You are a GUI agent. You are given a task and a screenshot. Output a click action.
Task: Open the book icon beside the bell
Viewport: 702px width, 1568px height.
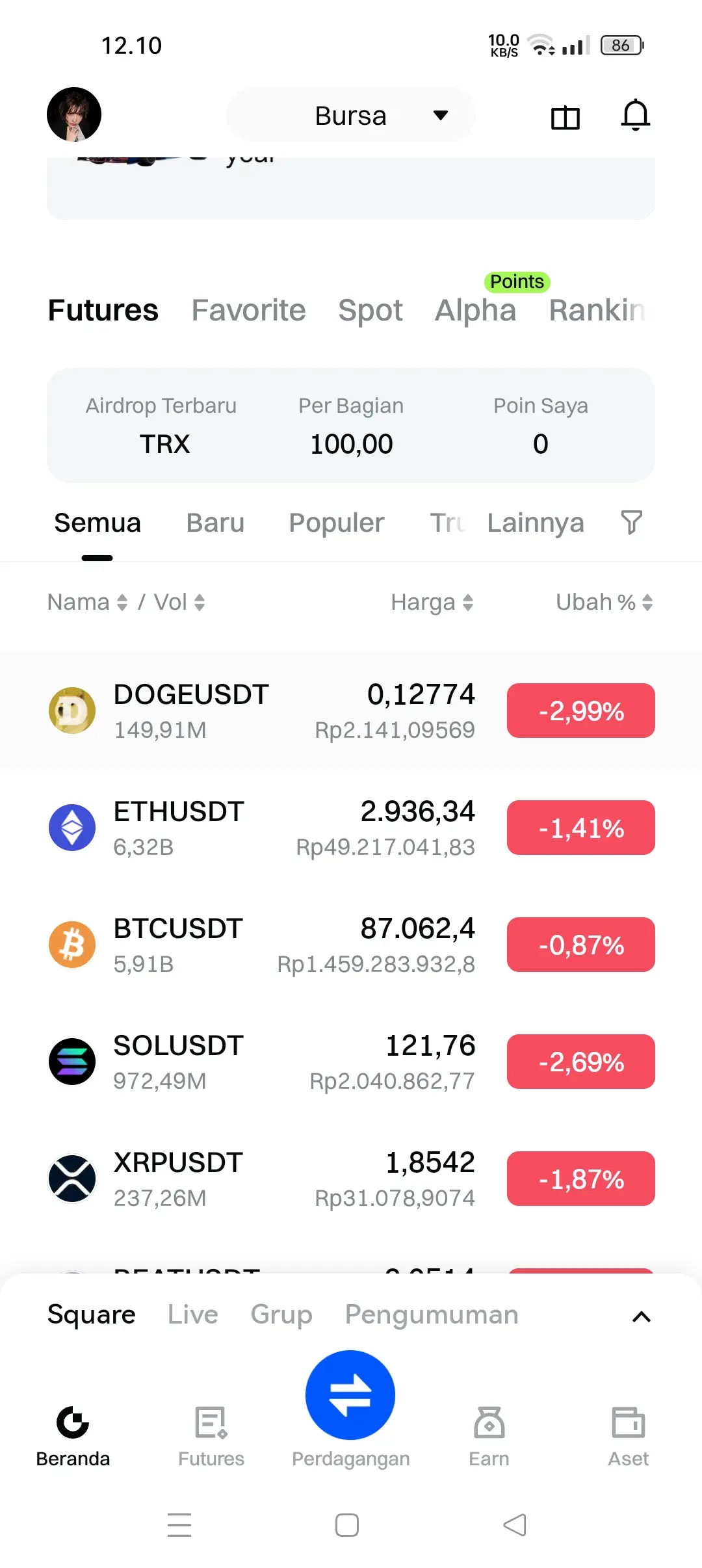565,118
